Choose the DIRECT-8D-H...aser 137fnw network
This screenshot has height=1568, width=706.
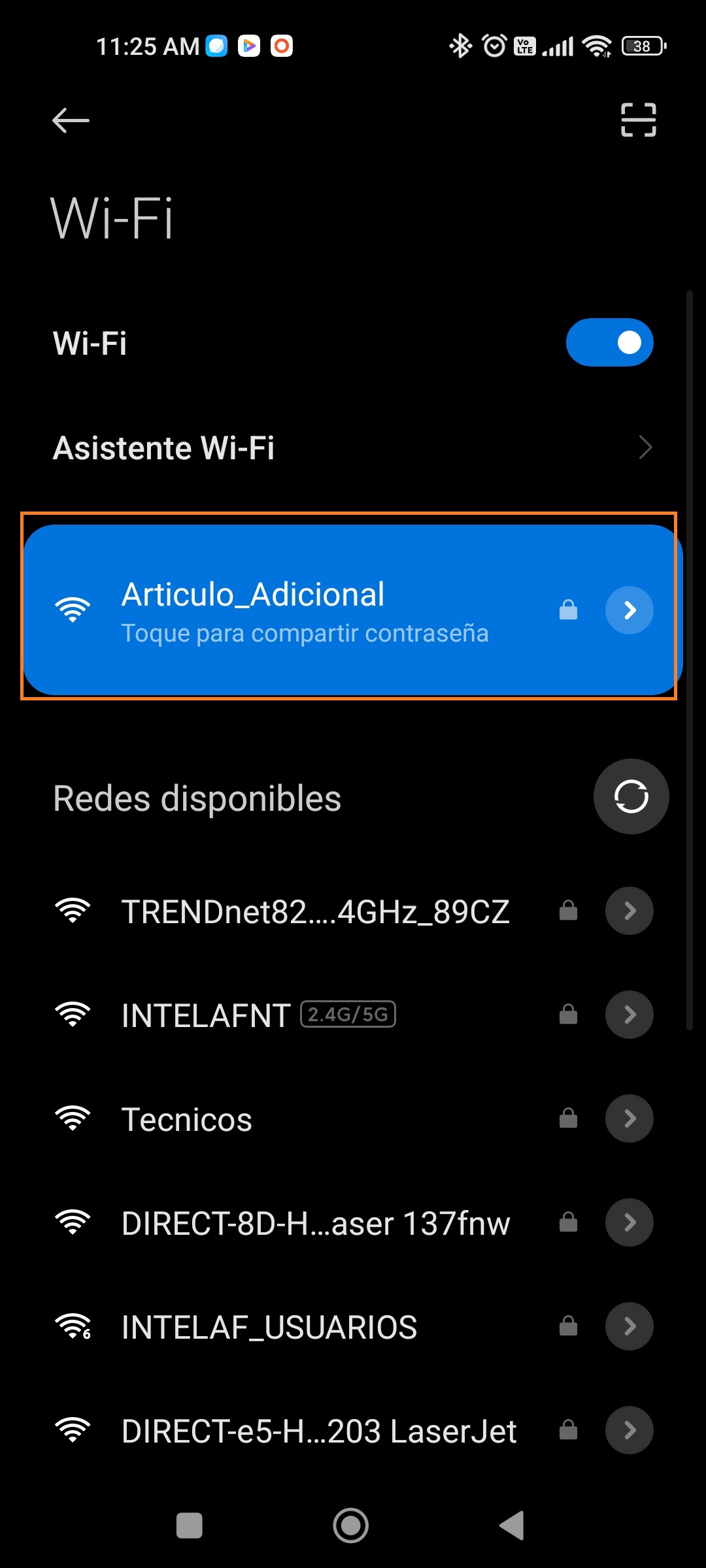pos(315,1223)
